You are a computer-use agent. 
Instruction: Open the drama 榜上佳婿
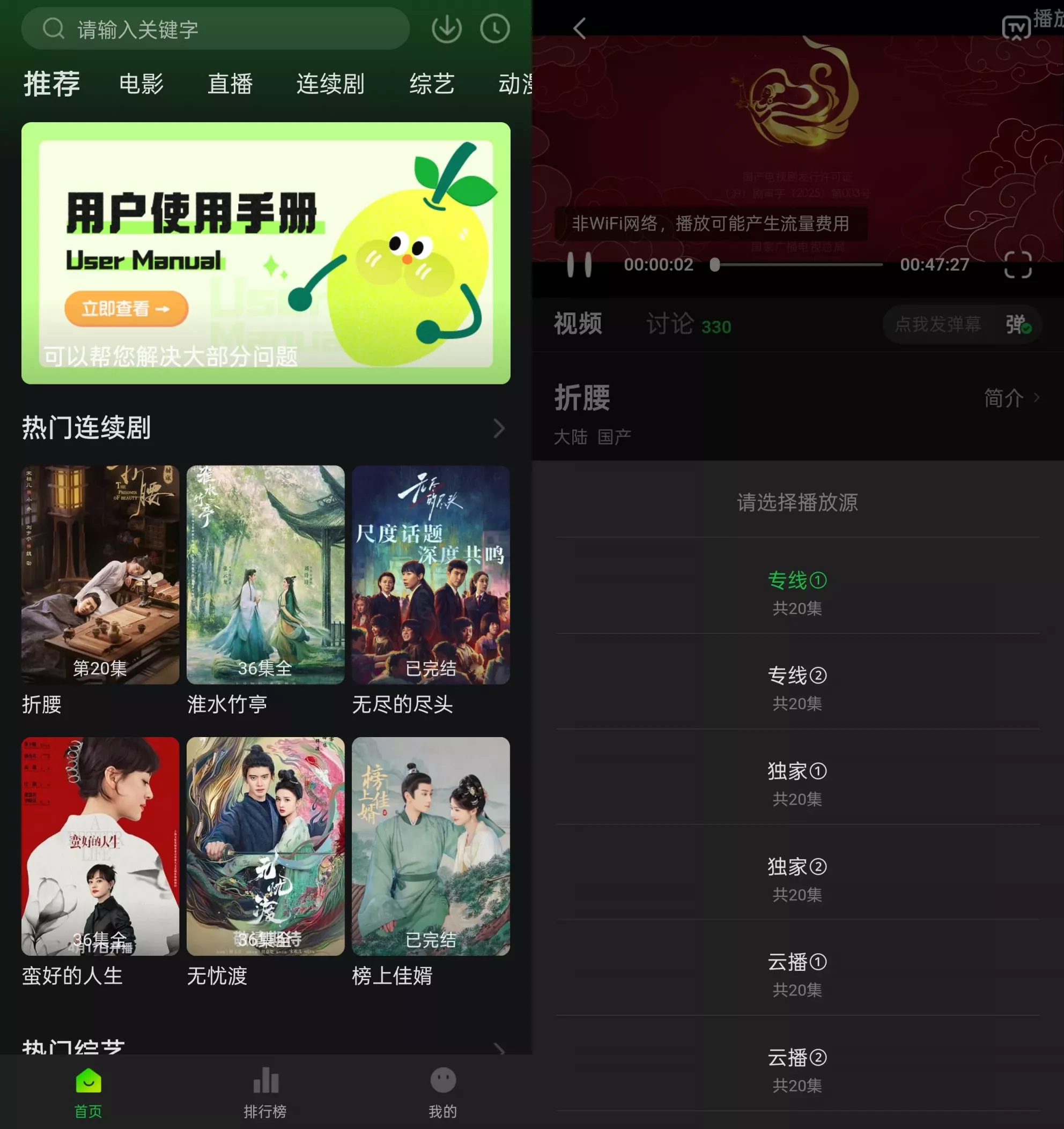[431, 846]
